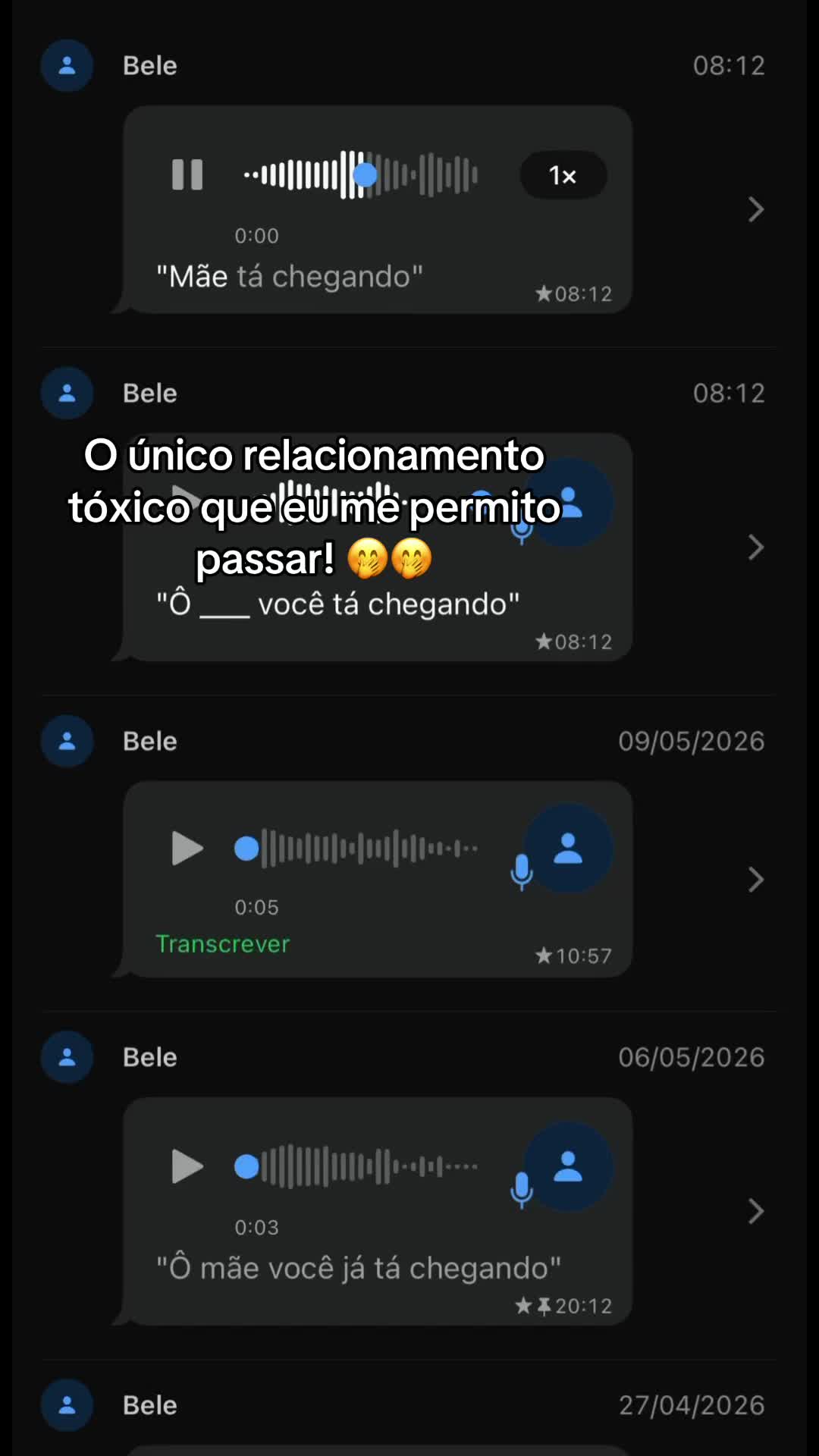
Task: Play the "Ô mãe você já tá chegando" audio
Action: [187, 1166]
